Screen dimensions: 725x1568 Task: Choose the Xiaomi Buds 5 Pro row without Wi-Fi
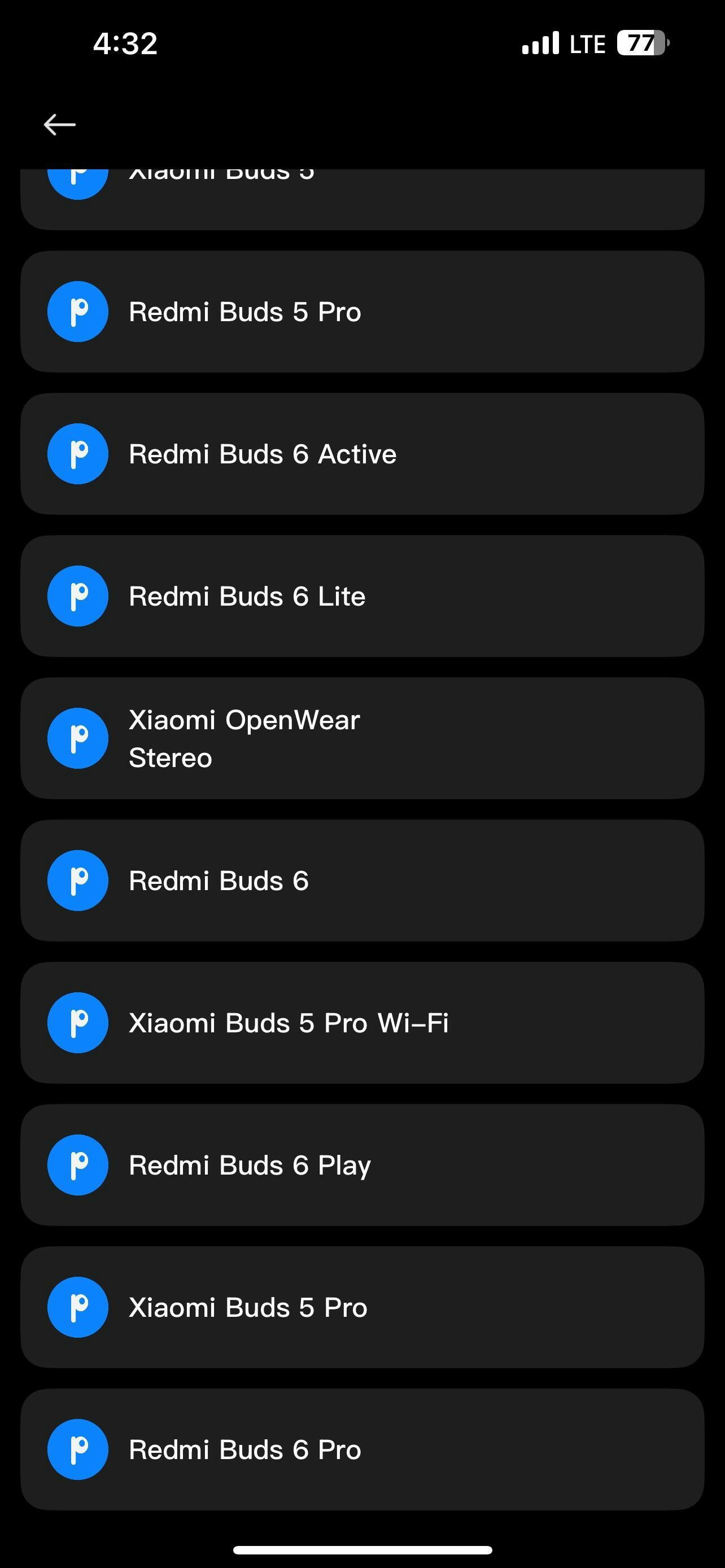click(x=362, y=1307)
